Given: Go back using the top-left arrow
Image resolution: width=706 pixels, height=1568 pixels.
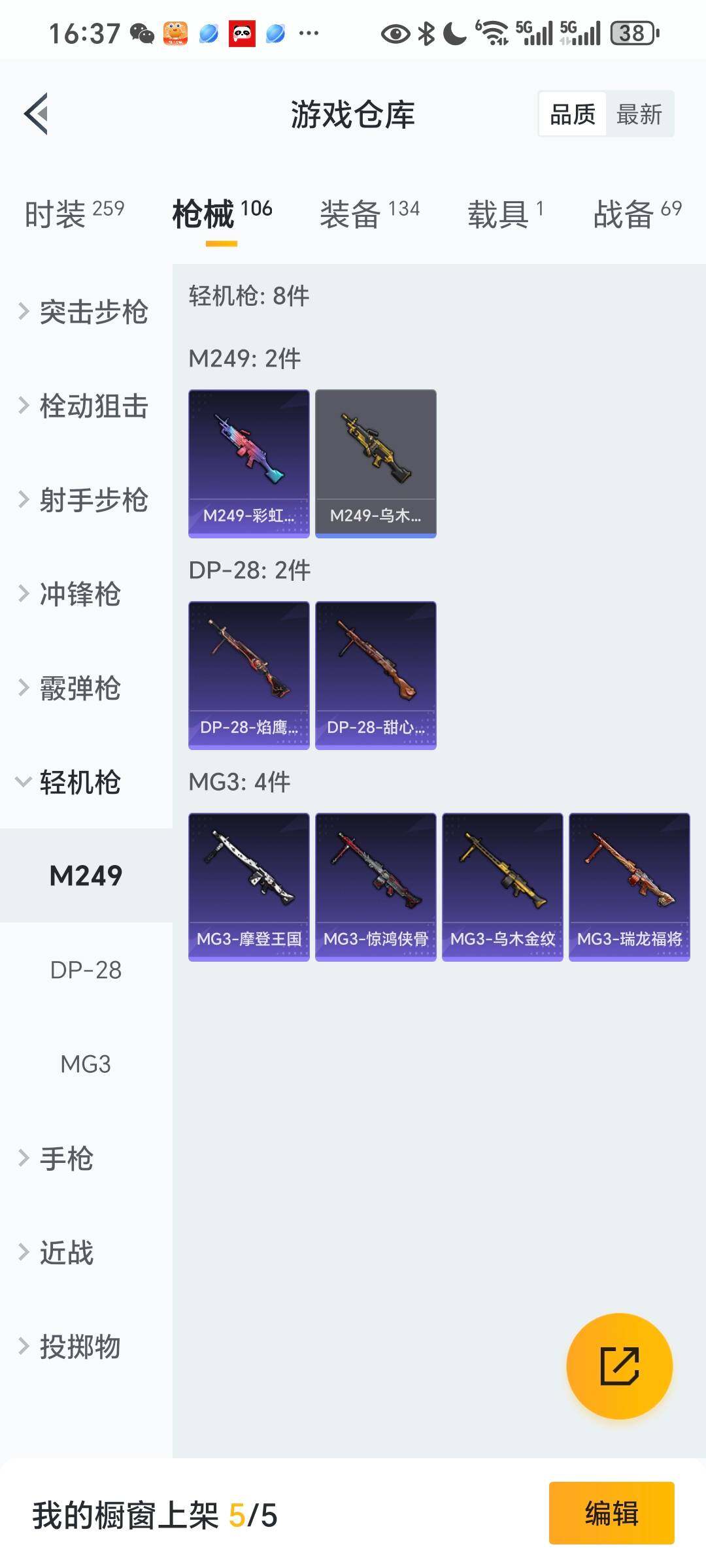Looking at the screenshot, I should 37,114.
